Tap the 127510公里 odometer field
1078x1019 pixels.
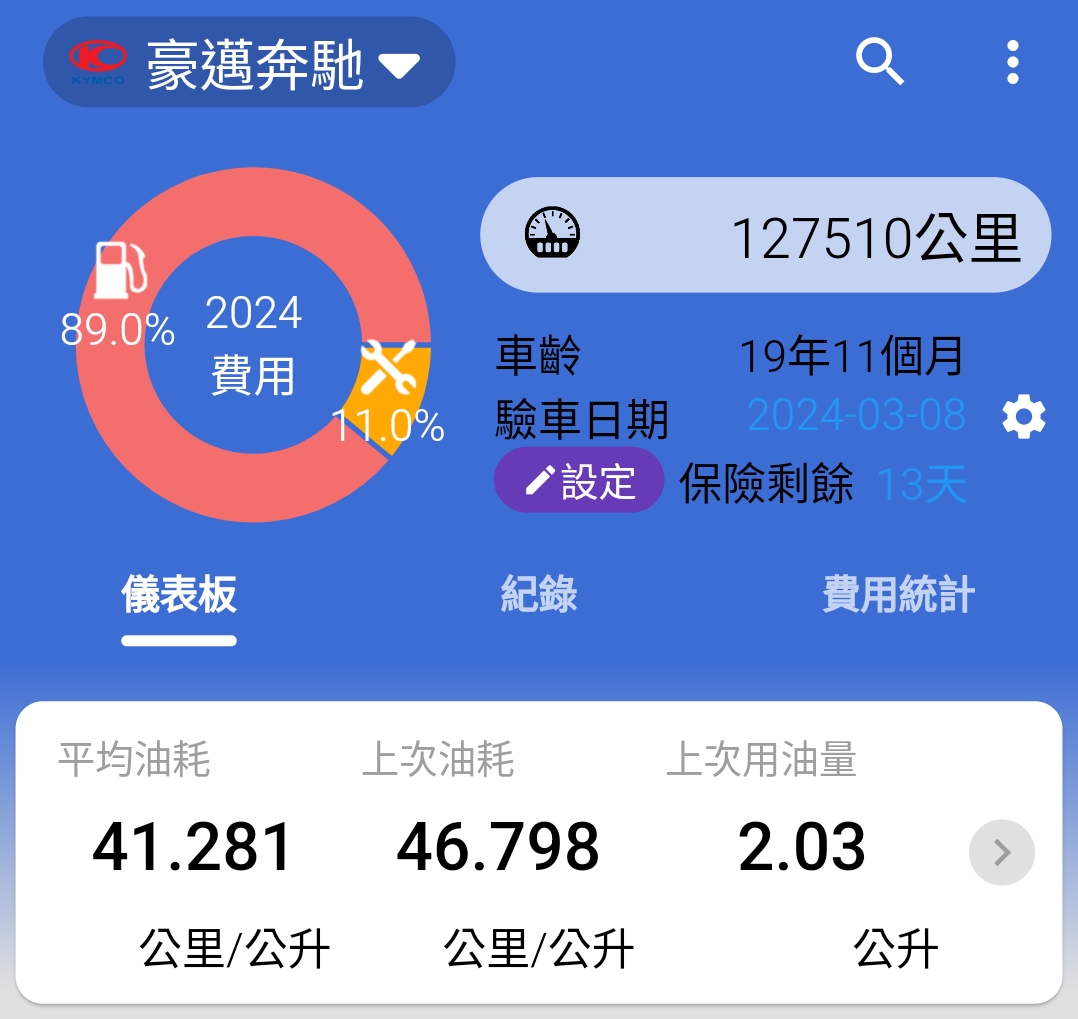[765, 236]
